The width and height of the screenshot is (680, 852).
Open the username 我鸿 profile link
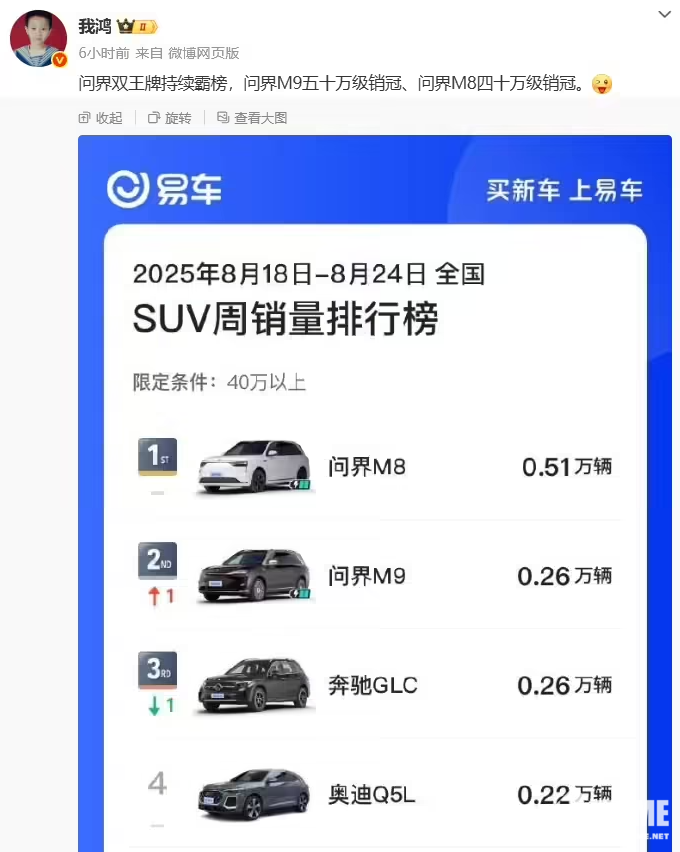95,26
